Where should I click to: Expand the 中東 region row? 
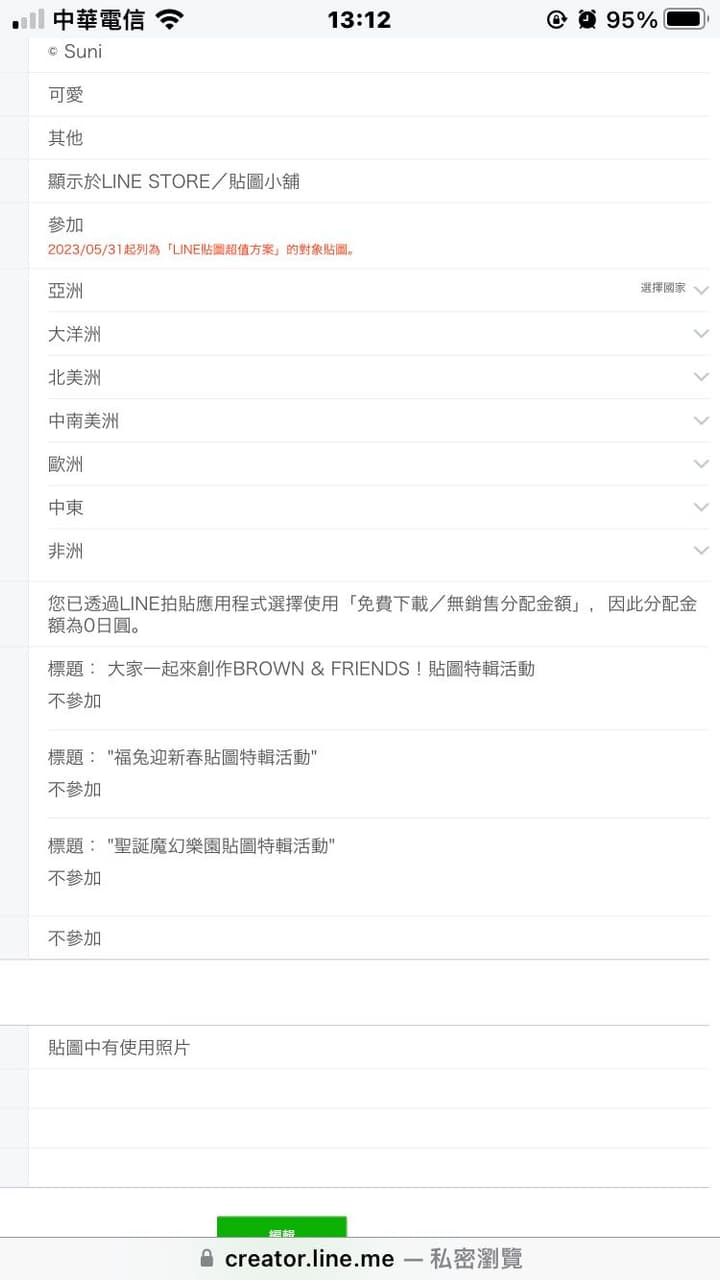coord(700,507)
